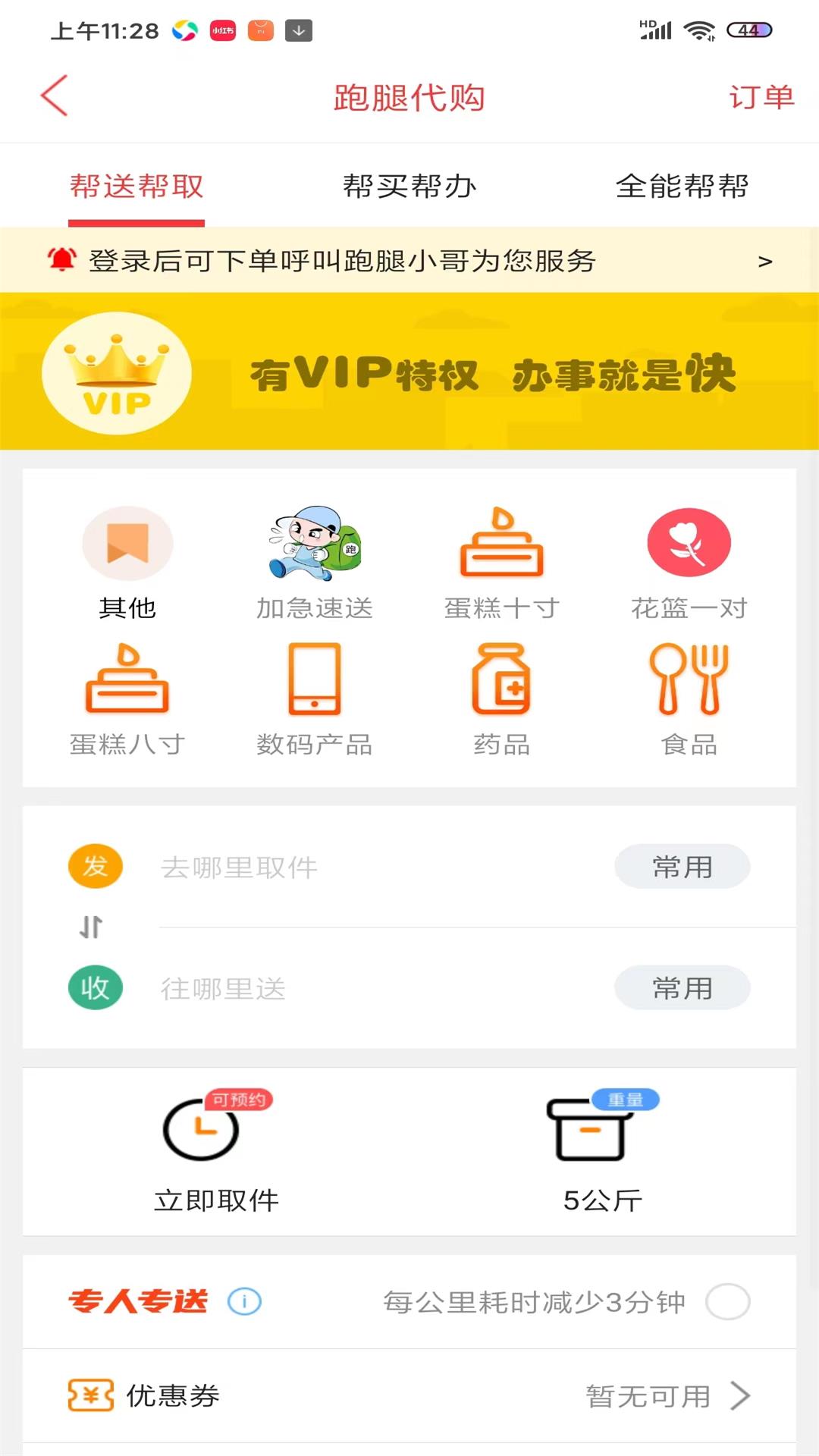The height and width of the screenshot is (1456, 819).
Task: Open 常用 addresses for the pickup field
Action: tap(682, 867)
